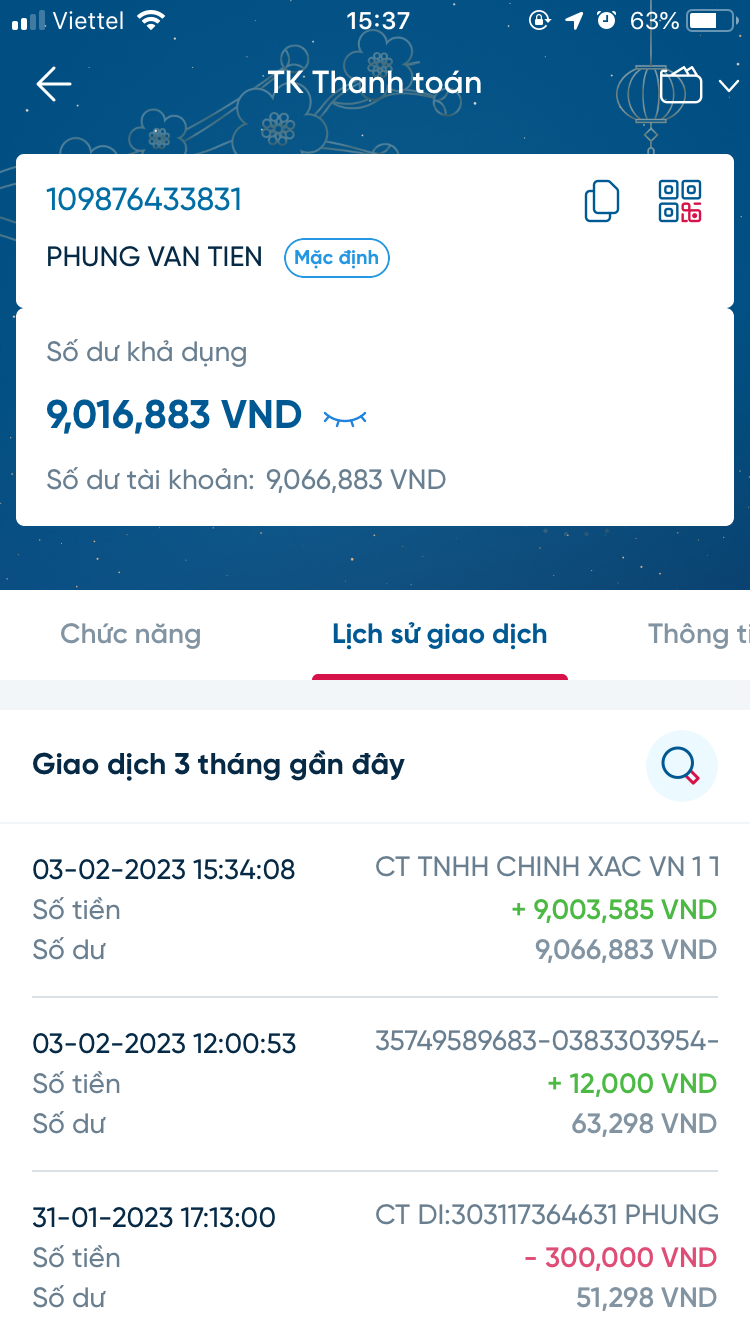Select the Lịch sử giao dịch tab
This screenshot has width=750, height=1334.
click(440, 634)
